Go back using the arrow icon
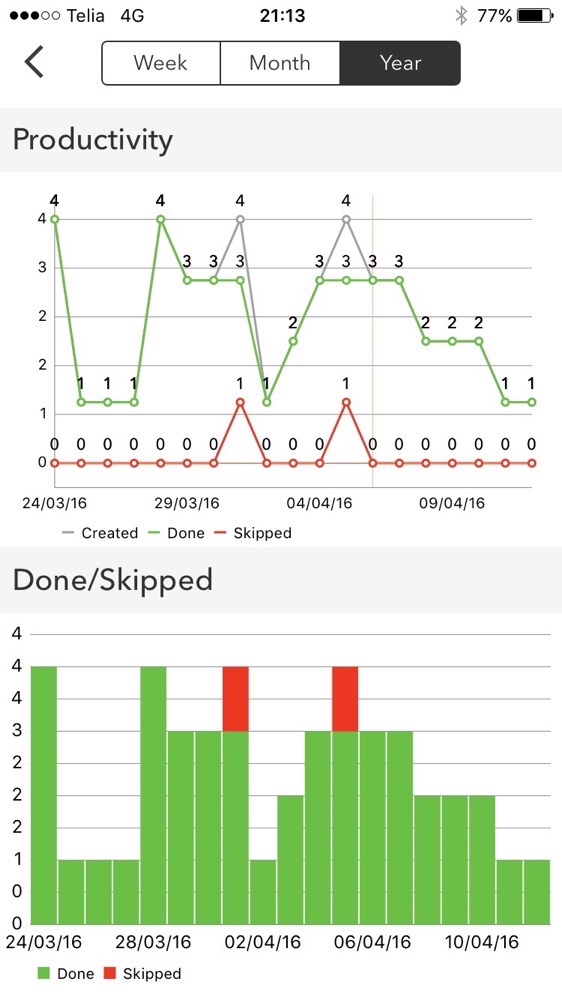The height and width of the screenshot is (1000, 562). coord(34,62)
